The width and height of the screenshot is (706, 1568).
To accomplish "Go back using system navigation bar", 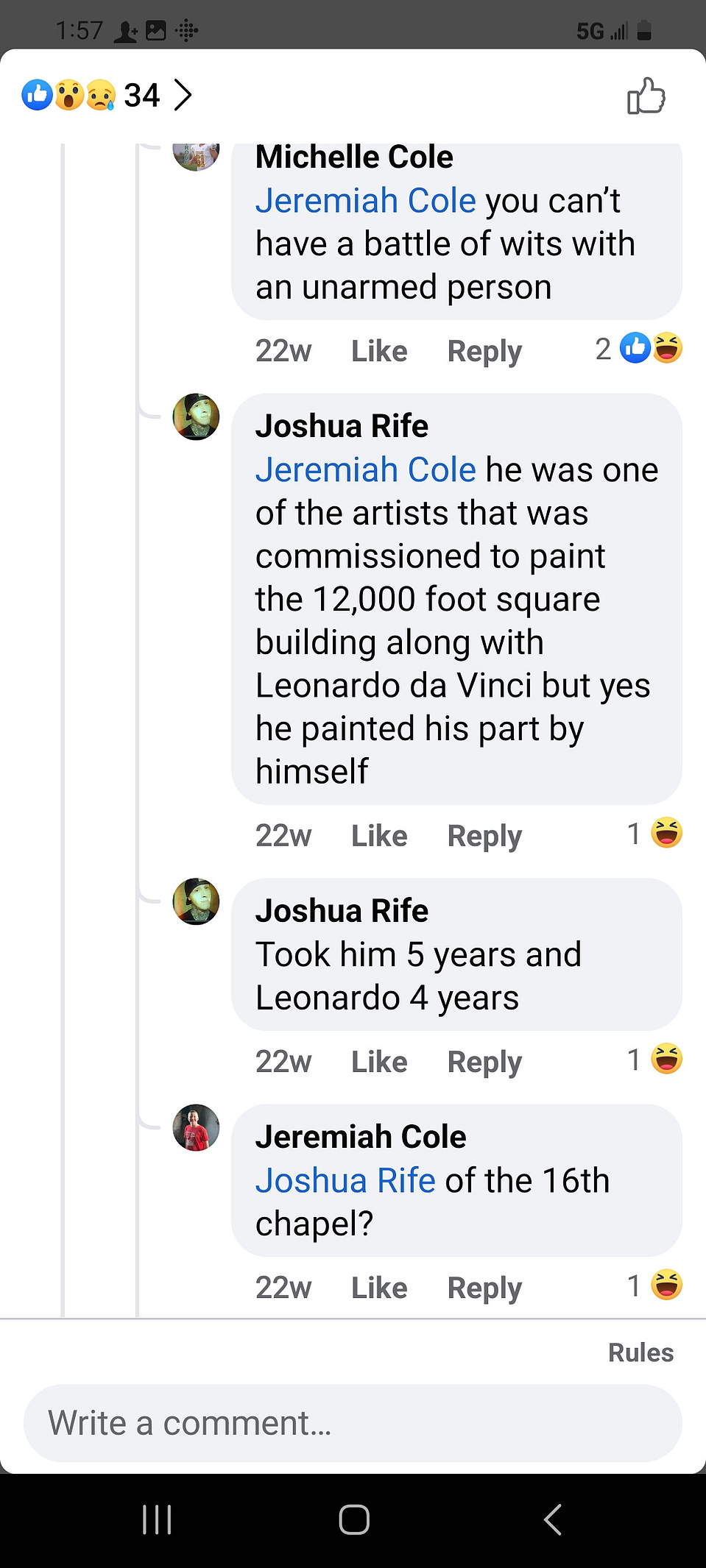I will click(552, 1519).
